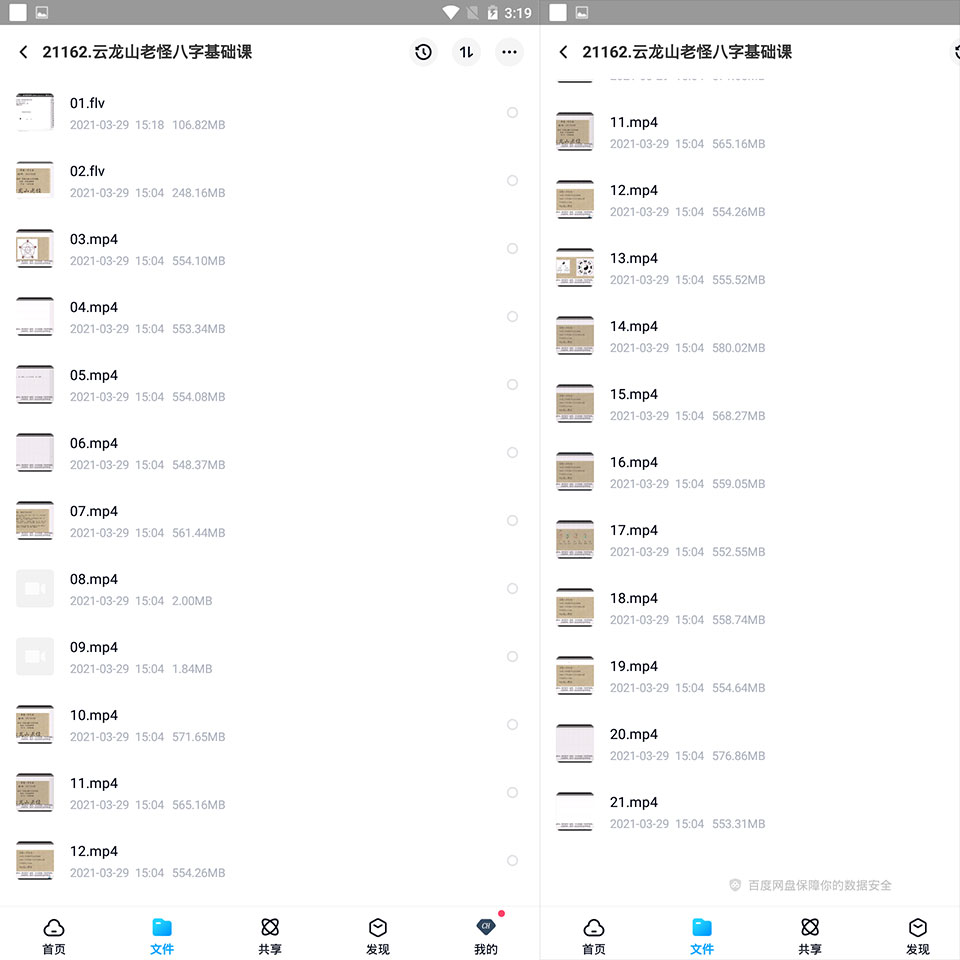Mark the checkbox for 07.mp4
This screenshot has height=960, width=960.
click(x=512, y=520)
